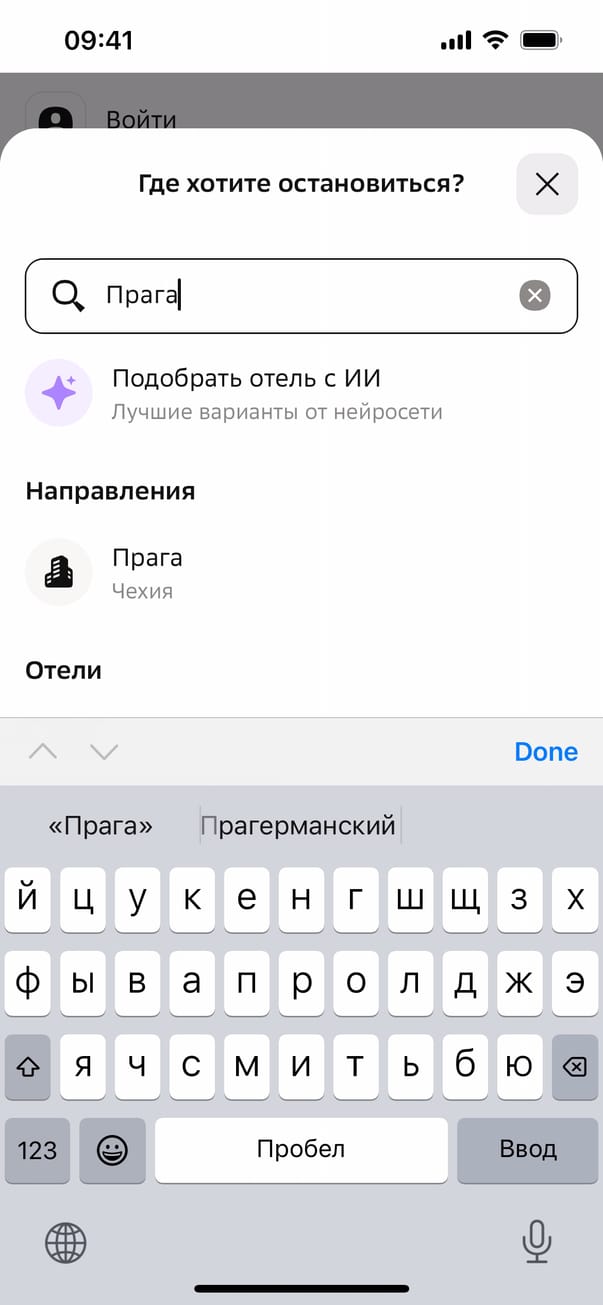Switch the keyboard to 123 numbers
603x1305 pixels.
click(x=37, y=1149)
